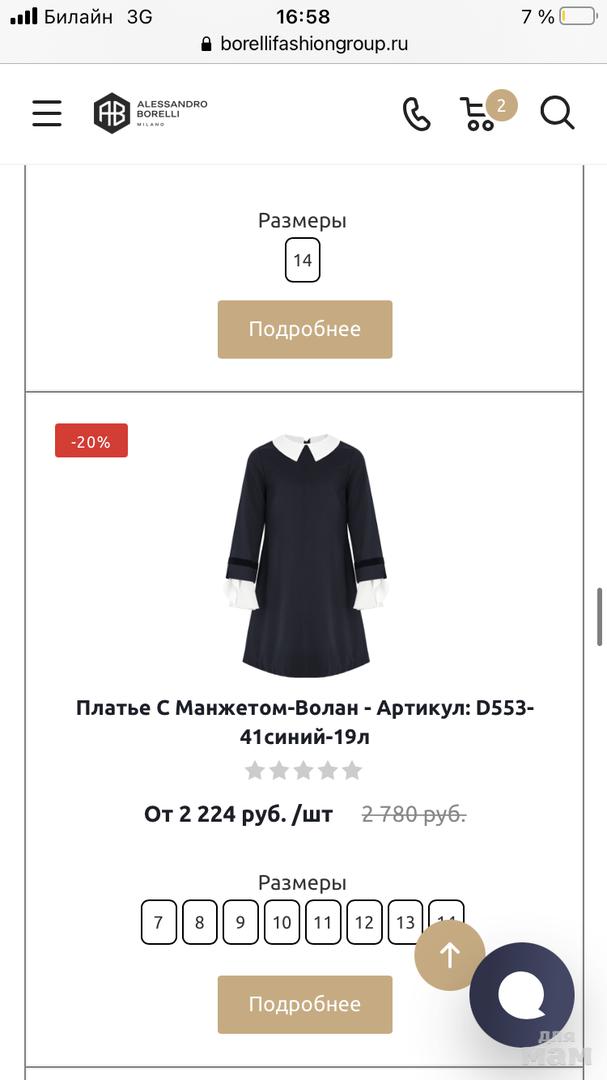Open the hamburger menu
The width and height of the screenshot is (607, 1080).
(46, 113)
